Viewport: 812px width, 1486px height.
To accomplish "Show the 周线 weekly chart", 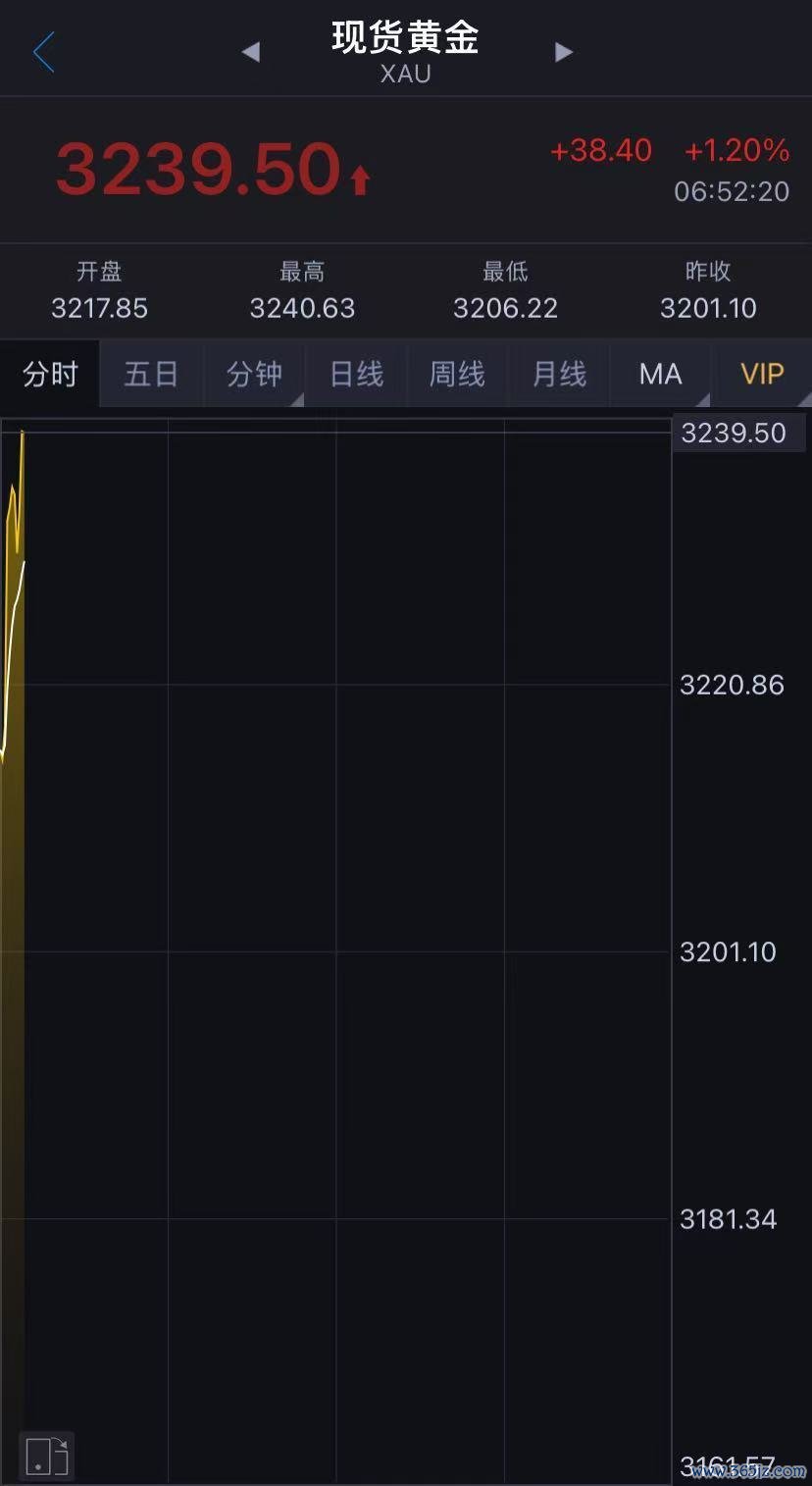I will coord(457,374).
